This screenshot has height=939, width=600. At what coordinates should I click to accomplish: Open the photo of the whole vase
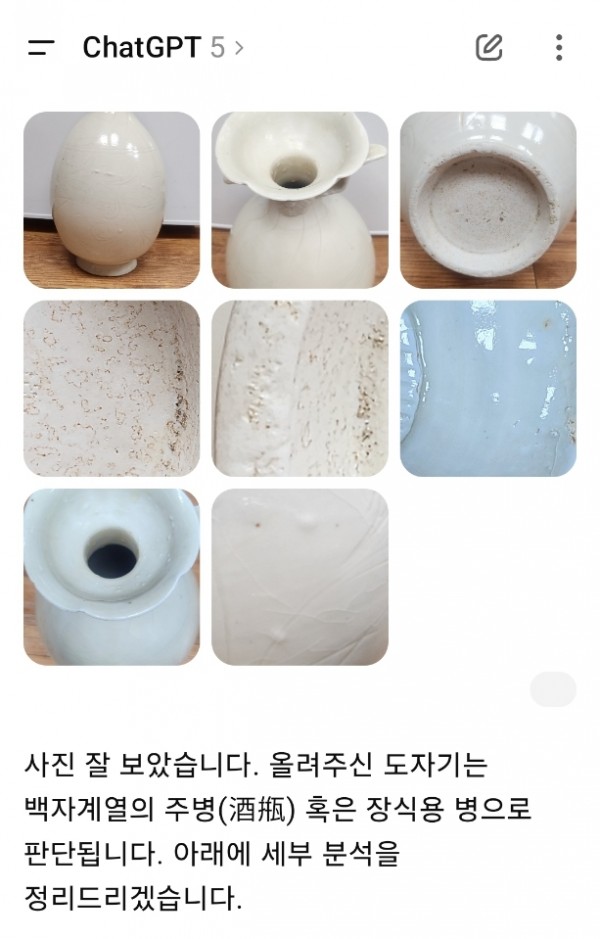pyautogui.click(x=111, y=200)
